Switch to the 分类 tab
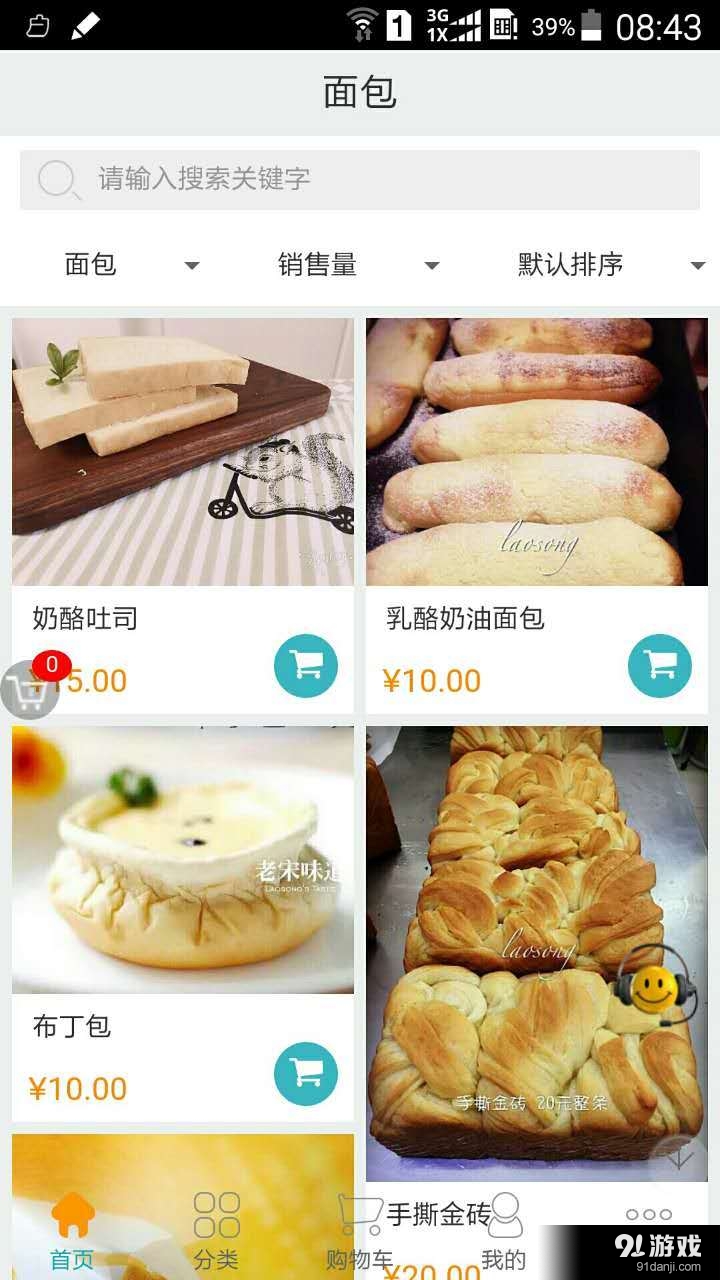 pyautogui.click(x=216, y=1232)
